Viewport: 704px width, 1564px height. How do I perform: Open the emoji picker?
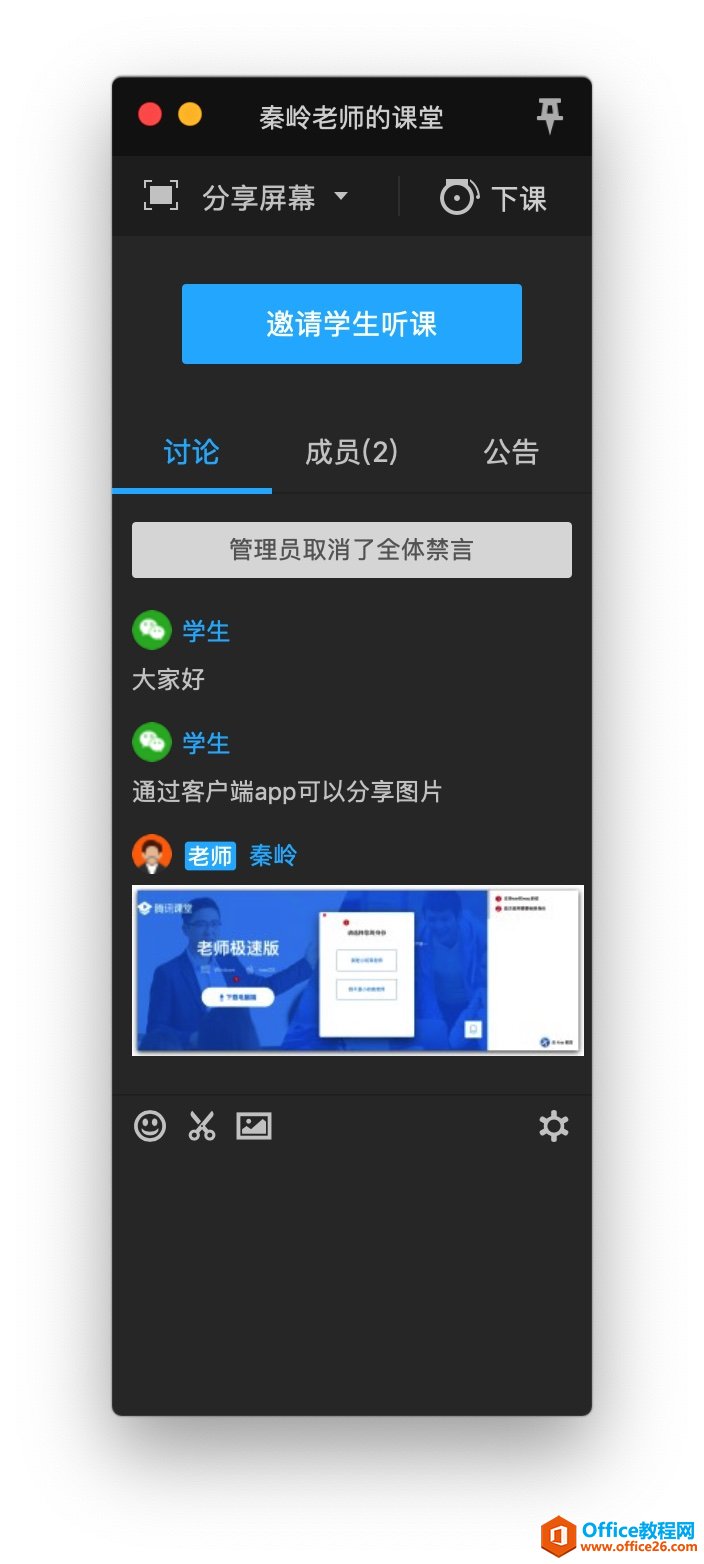click(150, 1126)
